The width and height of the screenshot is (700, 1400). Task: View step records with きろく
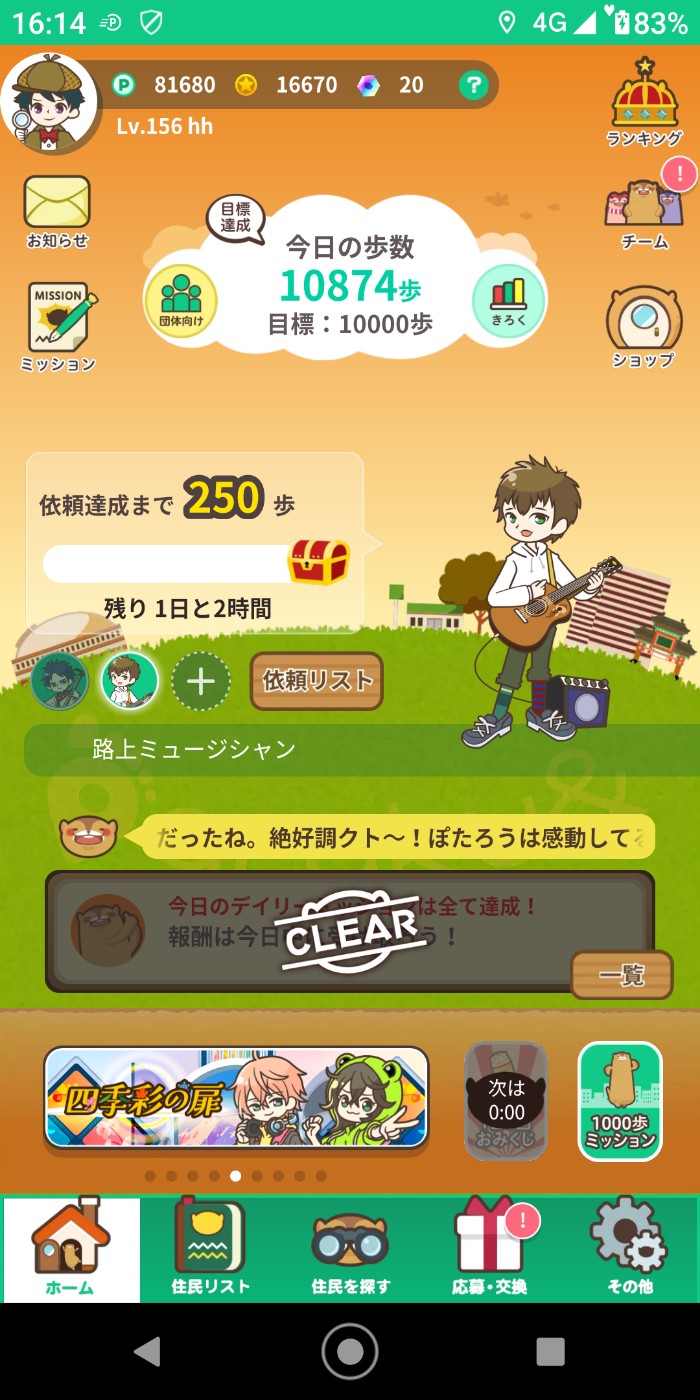click(x=509, y=301)
